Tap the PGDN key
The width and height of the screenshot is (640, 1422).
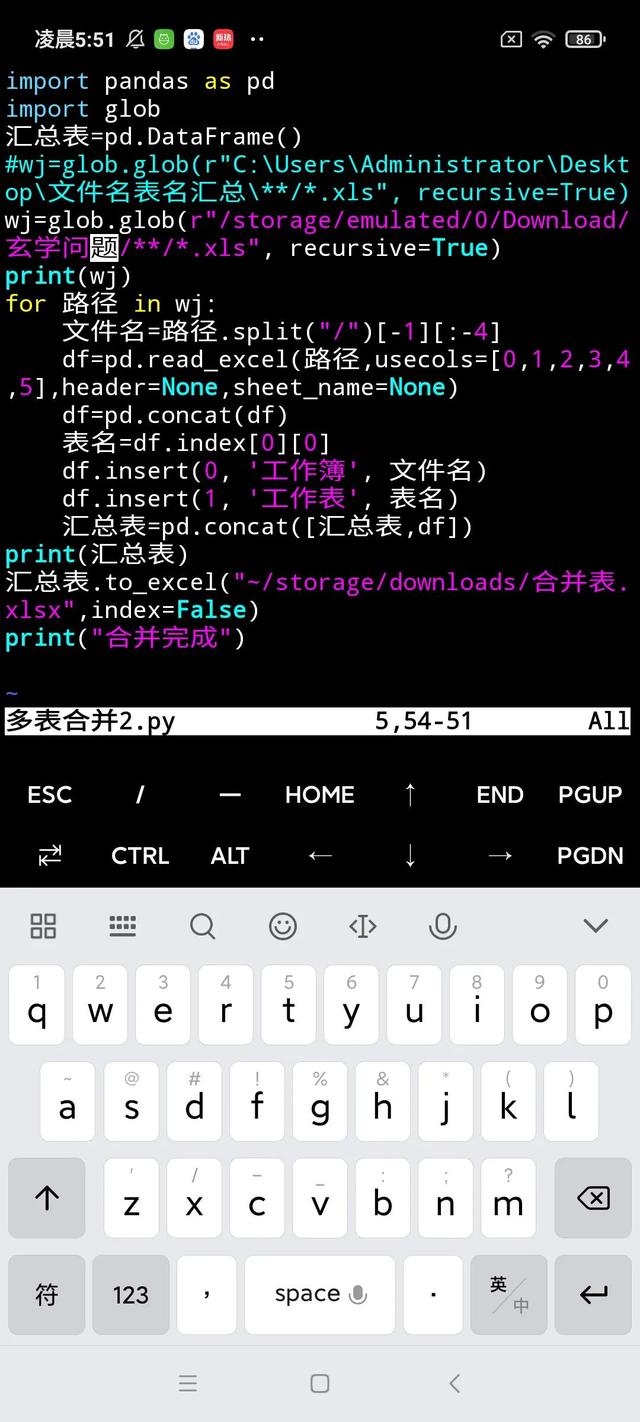590,856
